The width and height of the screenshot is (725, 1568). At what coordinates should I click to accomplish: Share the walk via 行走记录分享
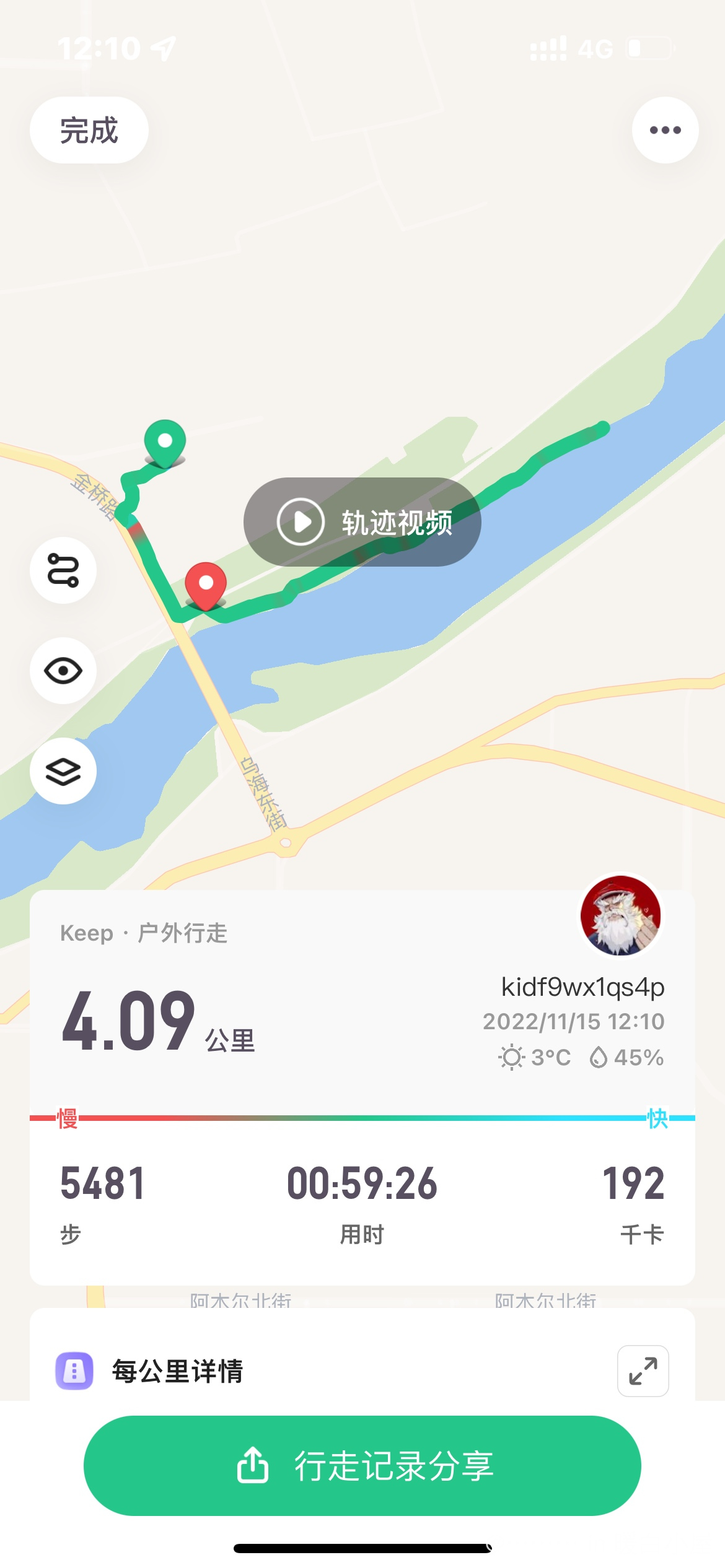pyautogui.click(x=362, y=1466)
